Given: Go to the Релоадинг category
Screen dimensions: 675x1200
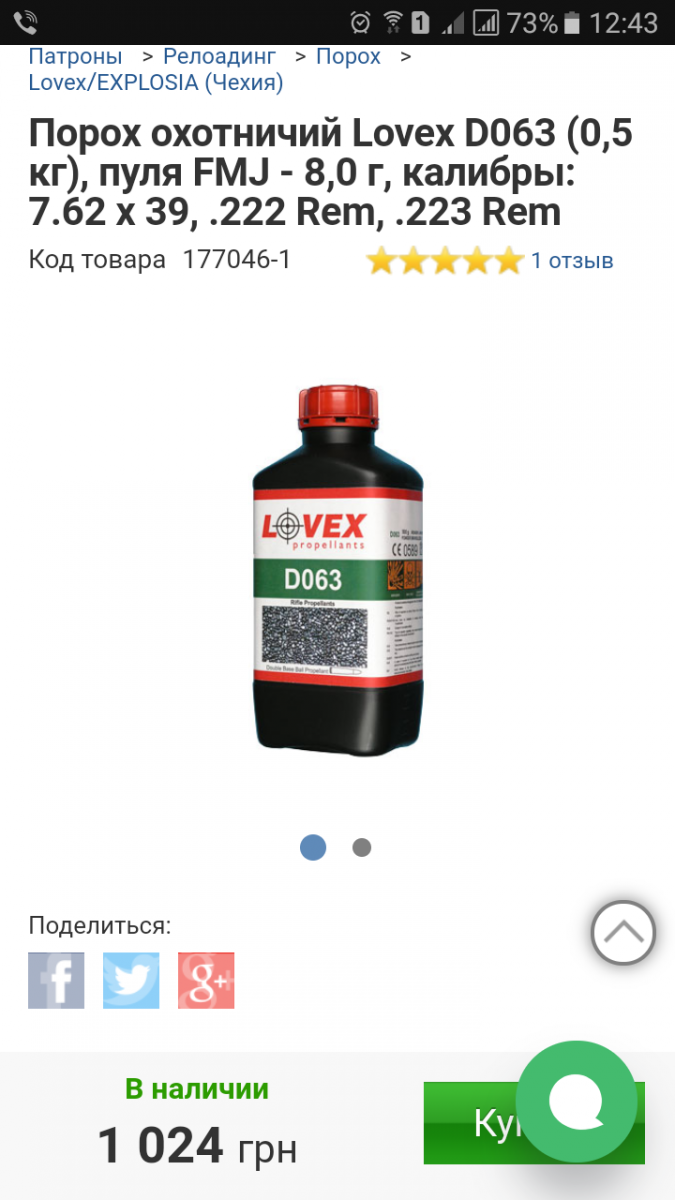Looking at the screenshot, I should [x=219, y=56].
